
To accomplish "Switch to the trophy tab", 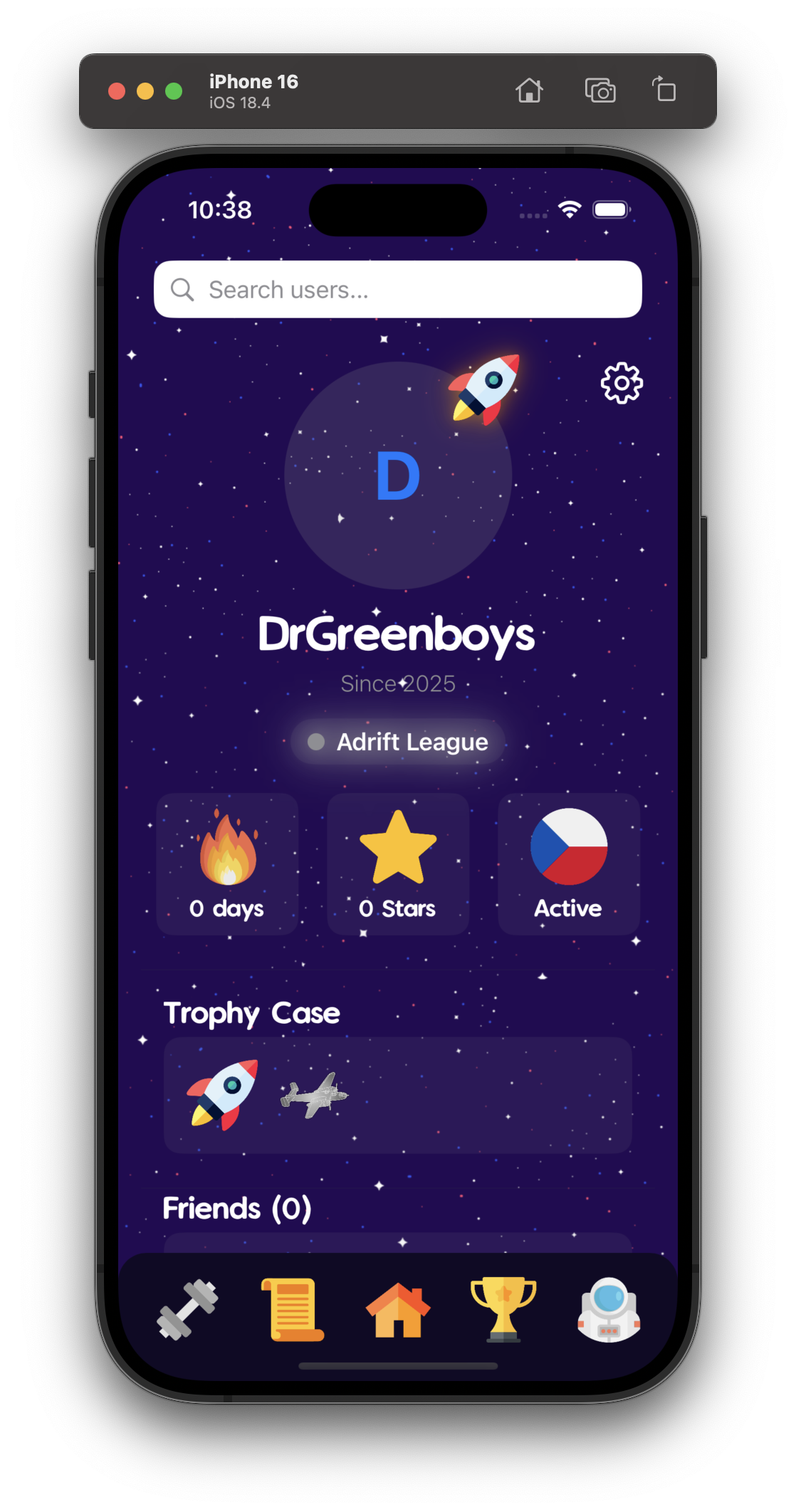I will click(x=503, y=1310).
